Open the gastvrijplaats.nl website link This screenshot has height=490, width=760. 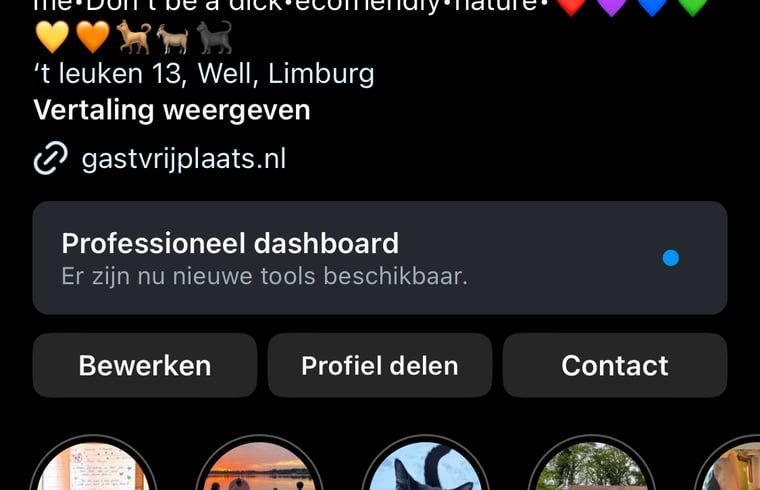(x=184, y=158)
